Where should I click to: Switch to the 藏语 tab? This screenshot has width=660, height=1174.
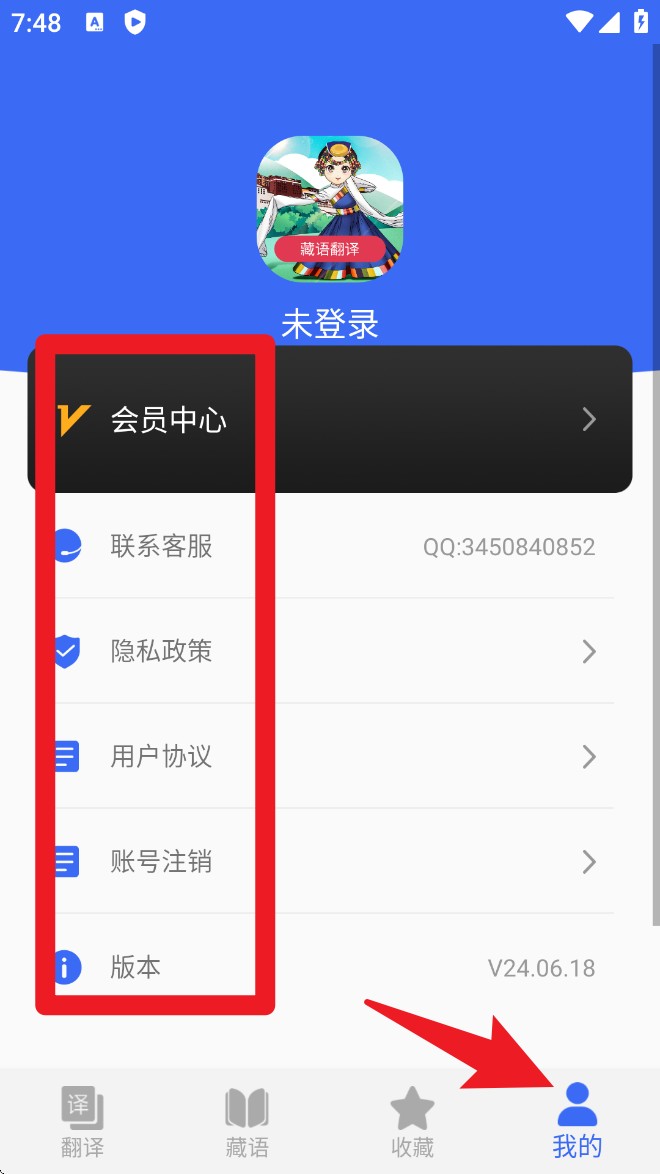tap(247, 1122)
